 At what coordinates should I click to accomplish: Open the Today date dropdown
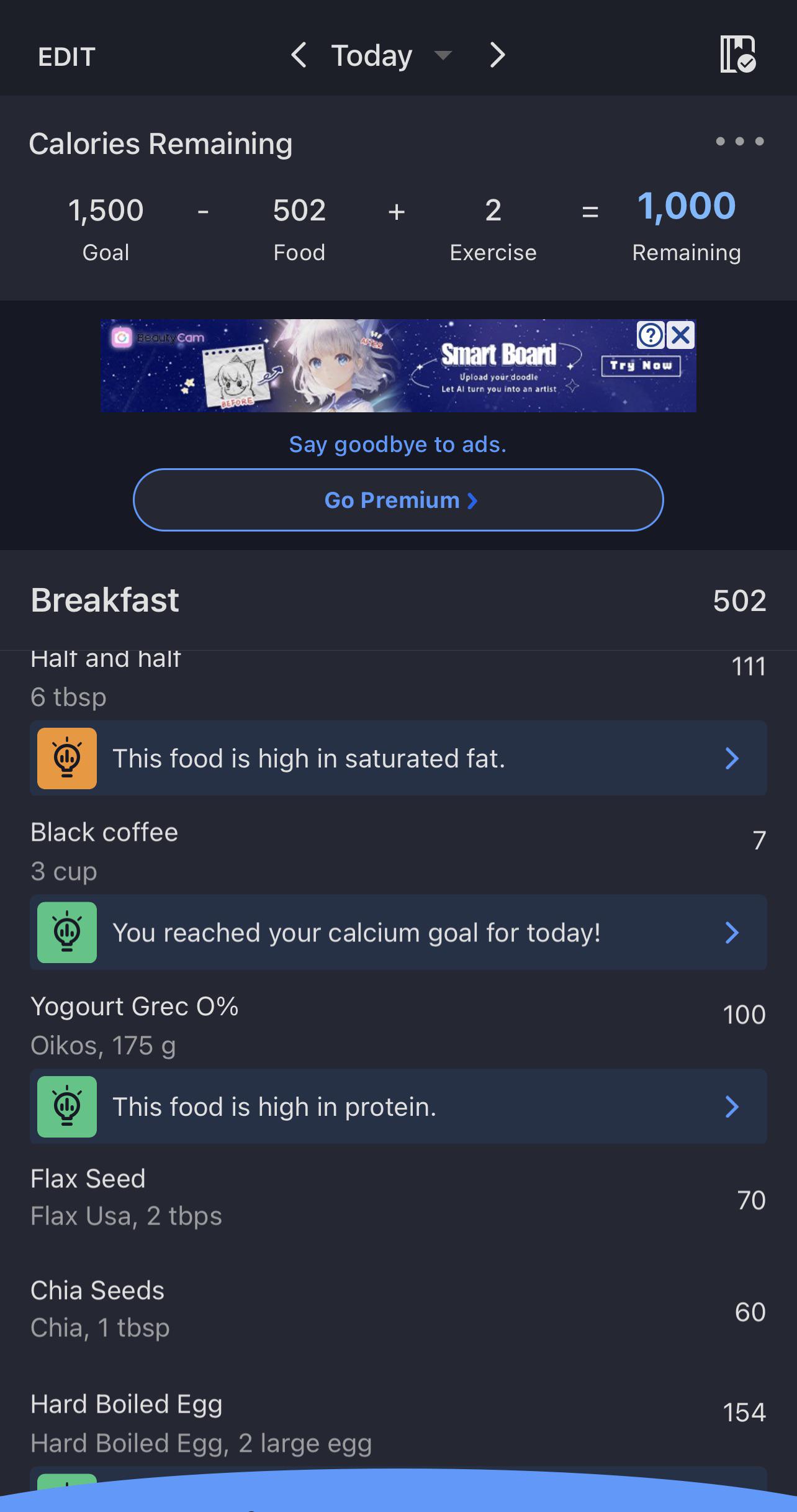pyautogui.click(x=391, y=56)
